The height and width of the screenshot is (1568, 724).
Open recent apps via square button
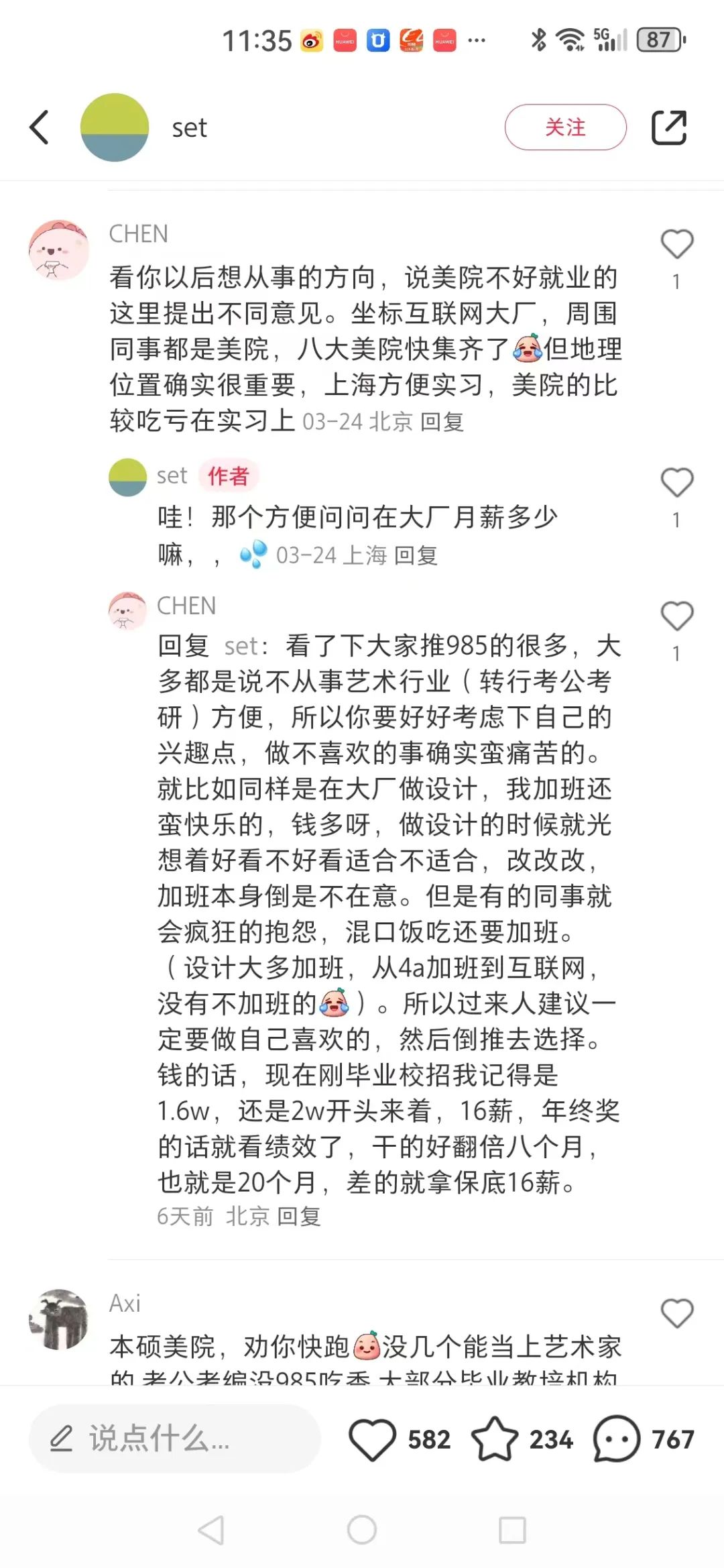pos(512,1530)
